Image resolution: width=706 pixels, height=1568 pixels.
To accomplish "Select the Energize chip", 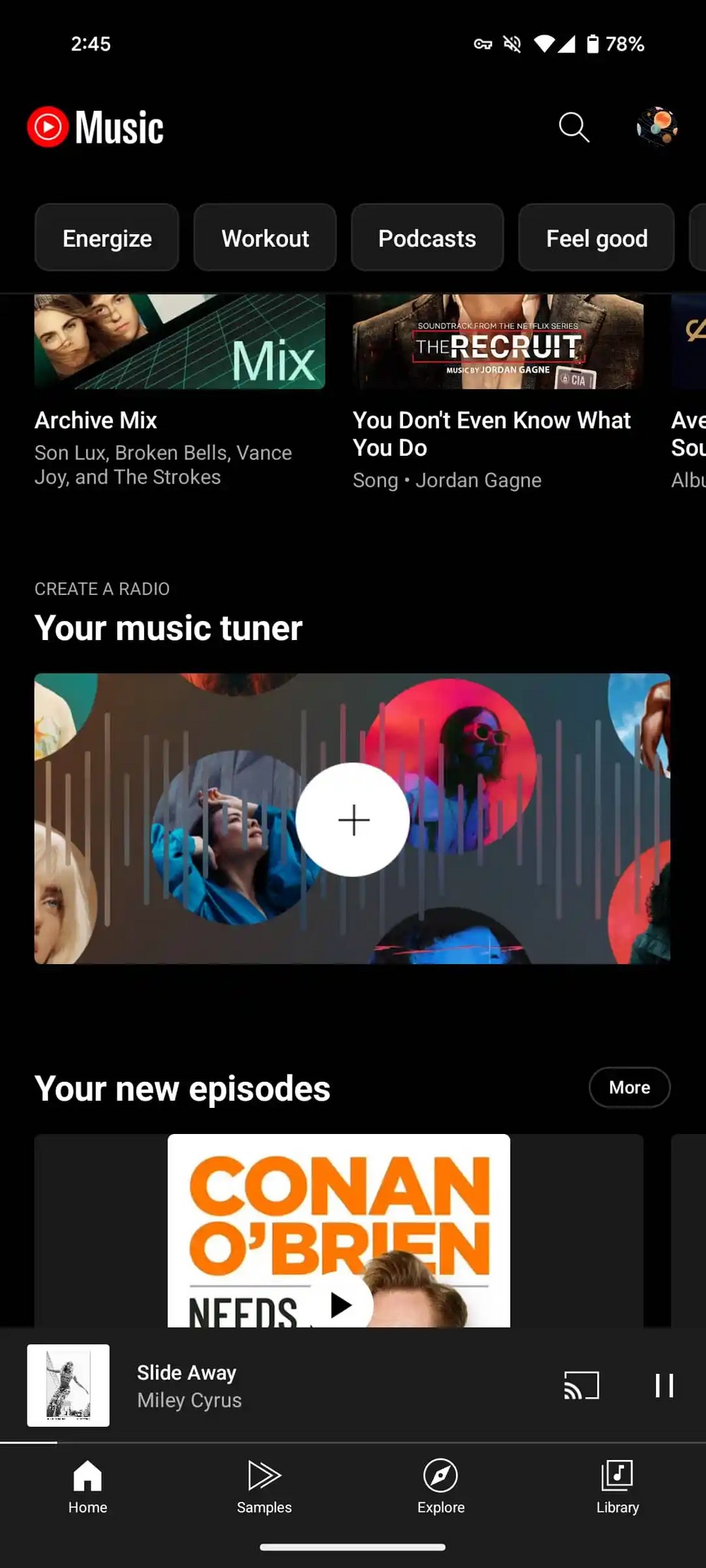I will (107, 238).
